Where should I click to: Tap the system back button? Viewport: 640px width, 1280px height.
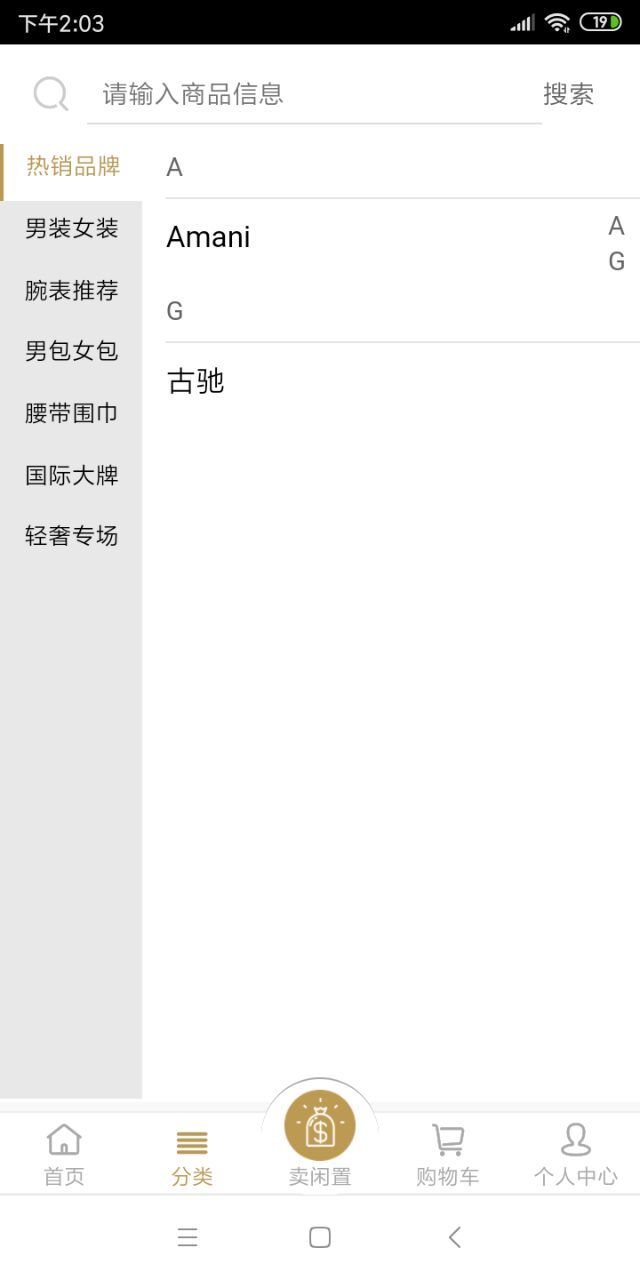[x=454, y=1237]
